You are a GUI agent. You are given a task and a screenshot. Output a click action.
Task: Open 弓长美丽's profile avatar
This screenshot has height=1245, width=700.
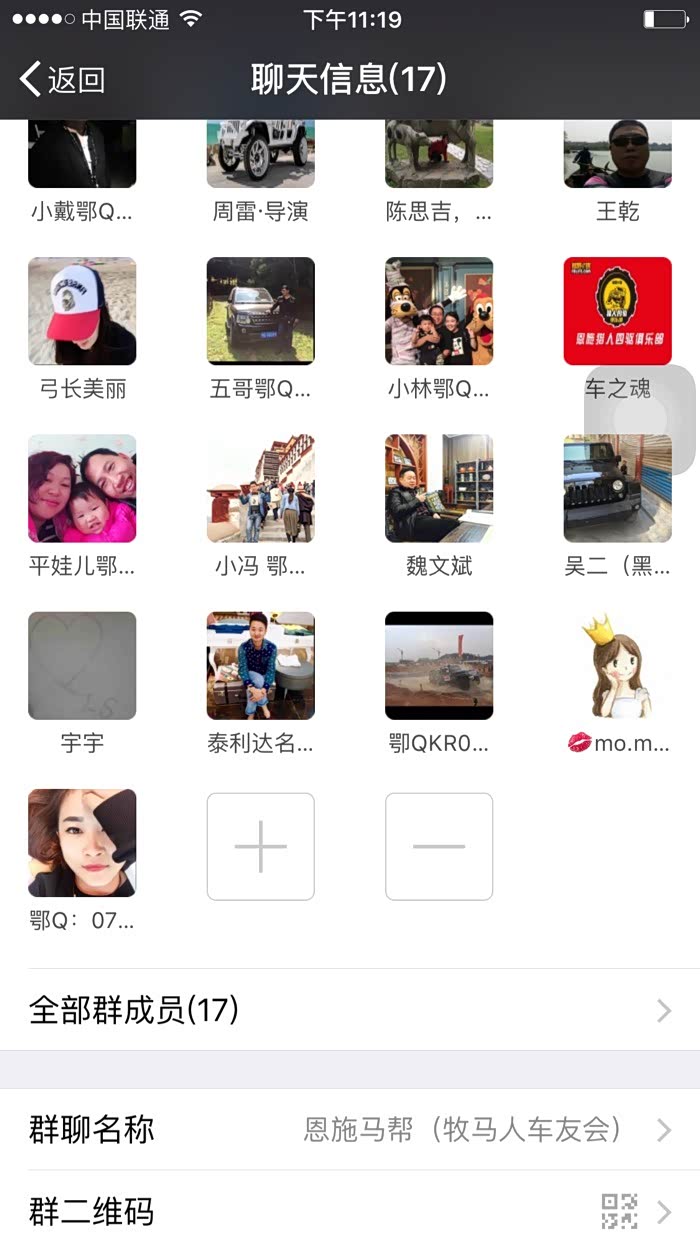82,311
